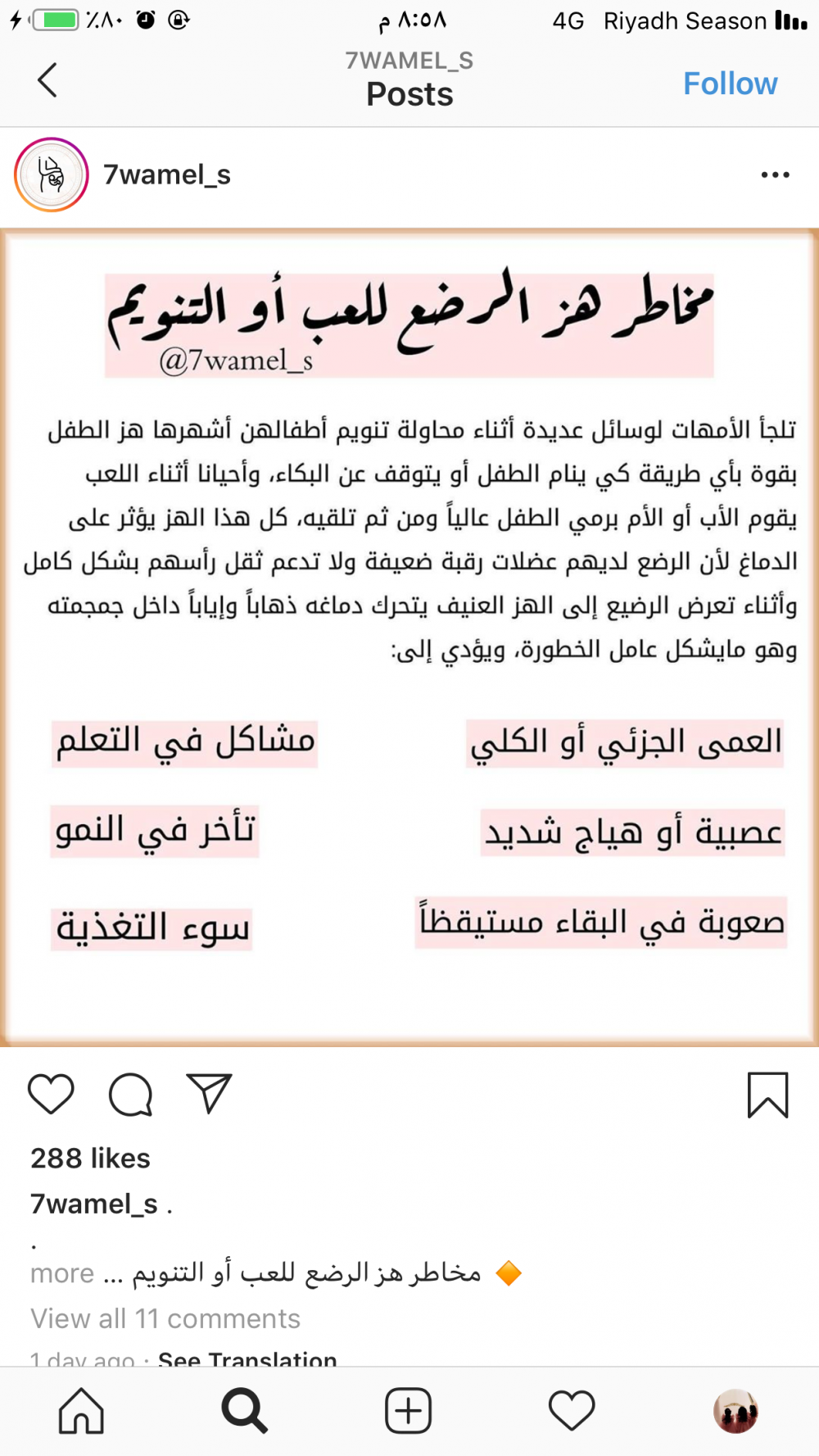Open the Search tab
The width and height of the screenshot is (819, 1456).
tap(244, 1410)
